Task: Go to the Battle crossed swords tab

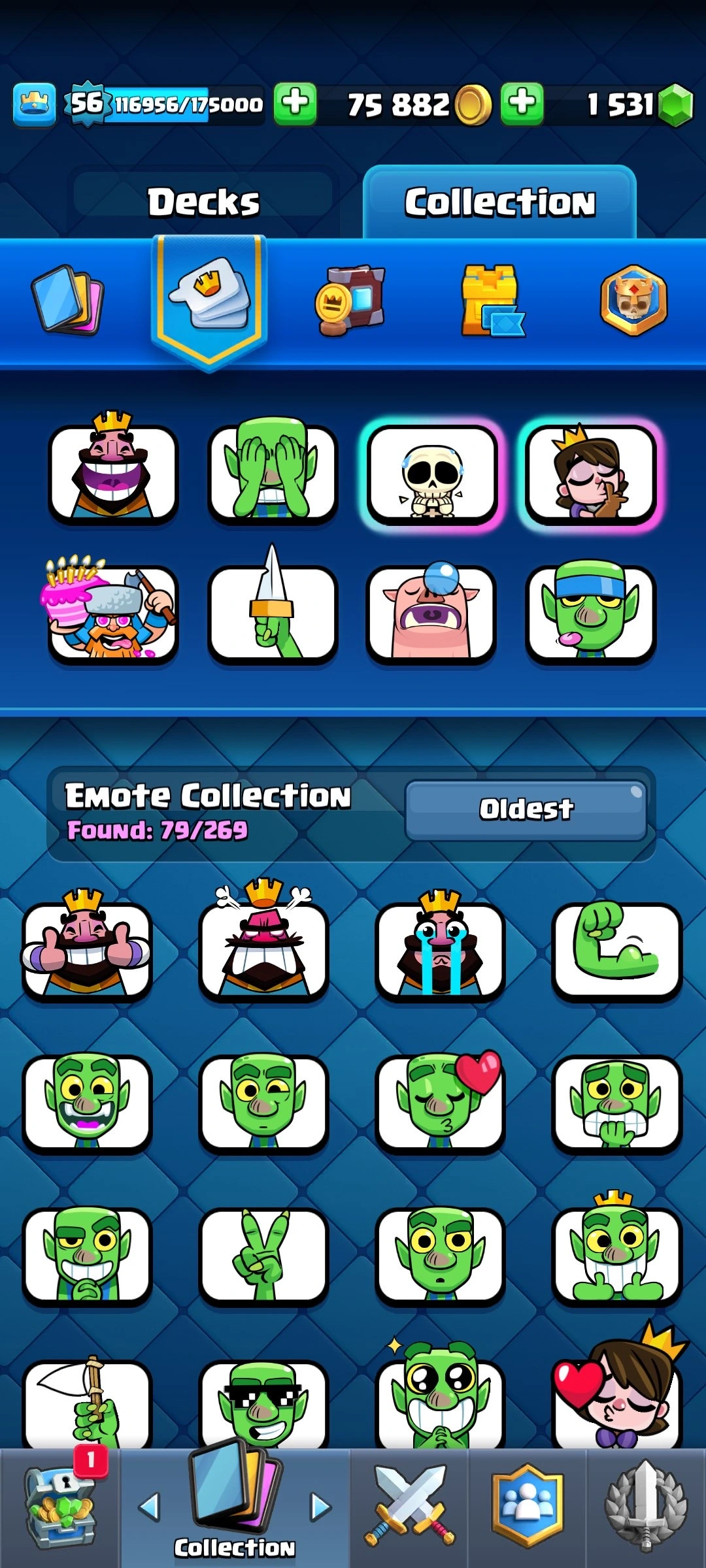Action: tap(409, 1508)
